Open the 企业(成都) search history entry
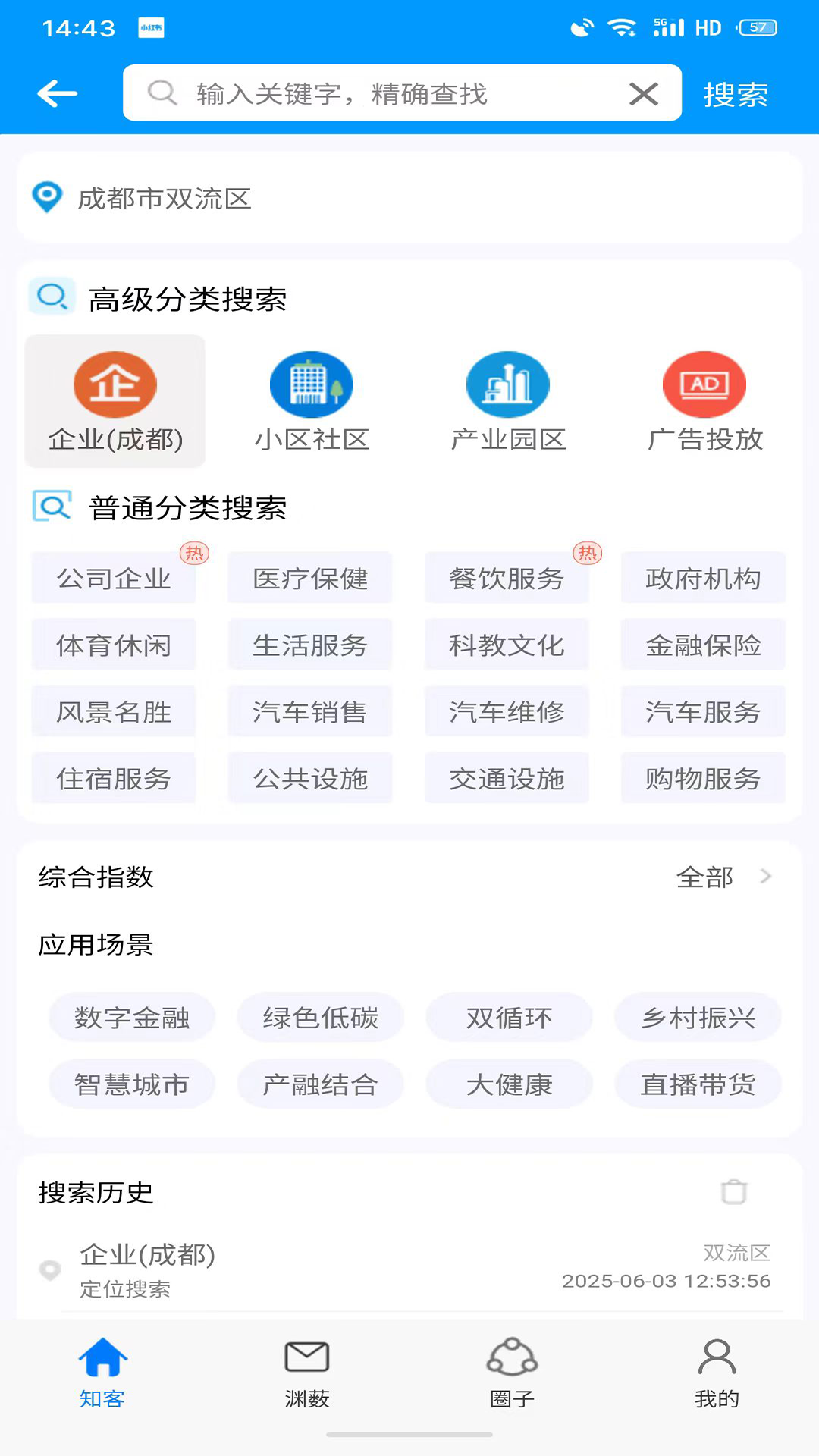 [409, 1269]
